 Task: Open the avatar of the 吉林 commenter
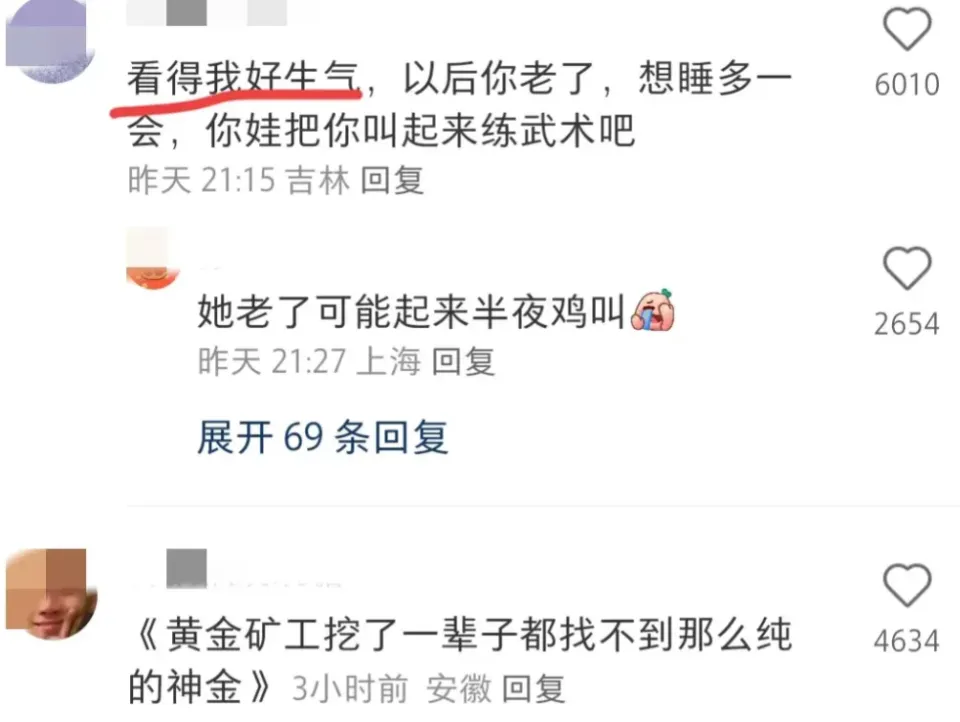click(x=50, y=42)
